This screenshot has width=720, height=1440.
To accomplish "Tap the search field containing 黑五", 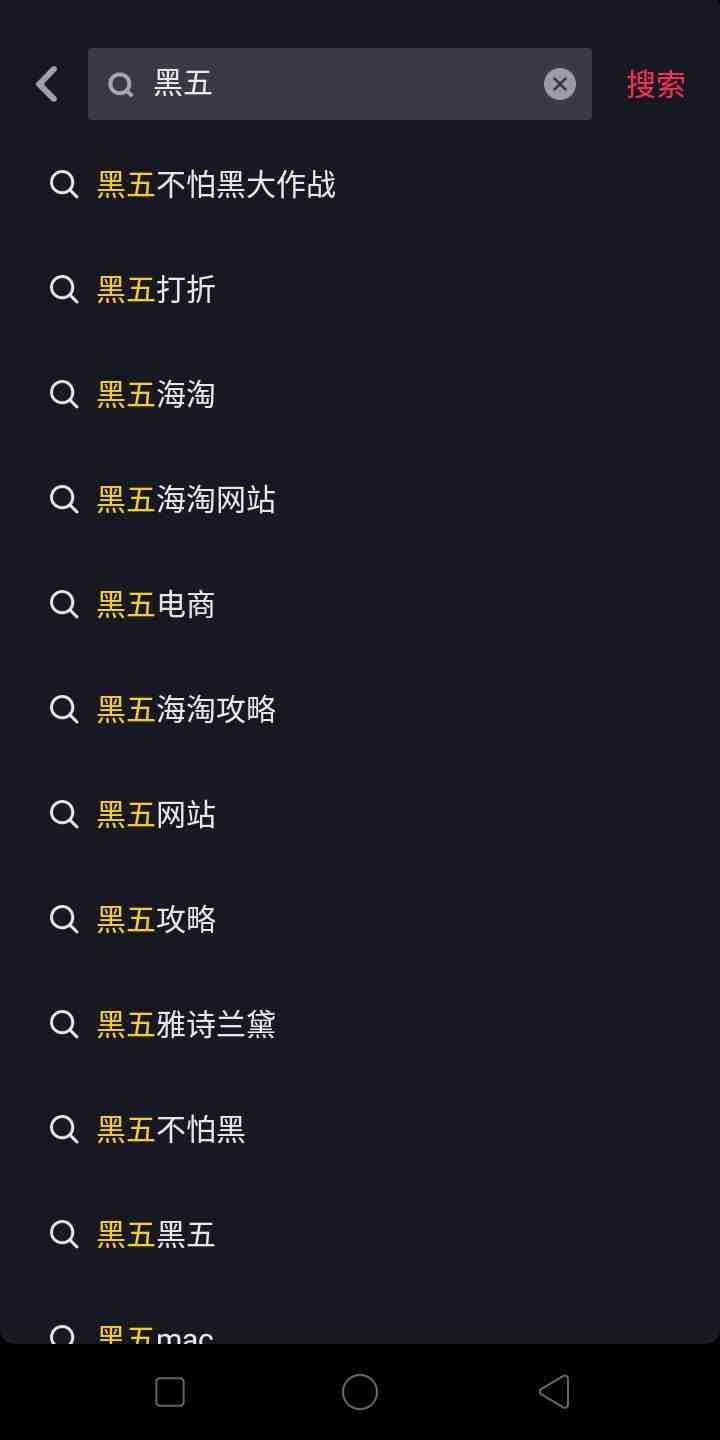I will (x=340, y=84).
